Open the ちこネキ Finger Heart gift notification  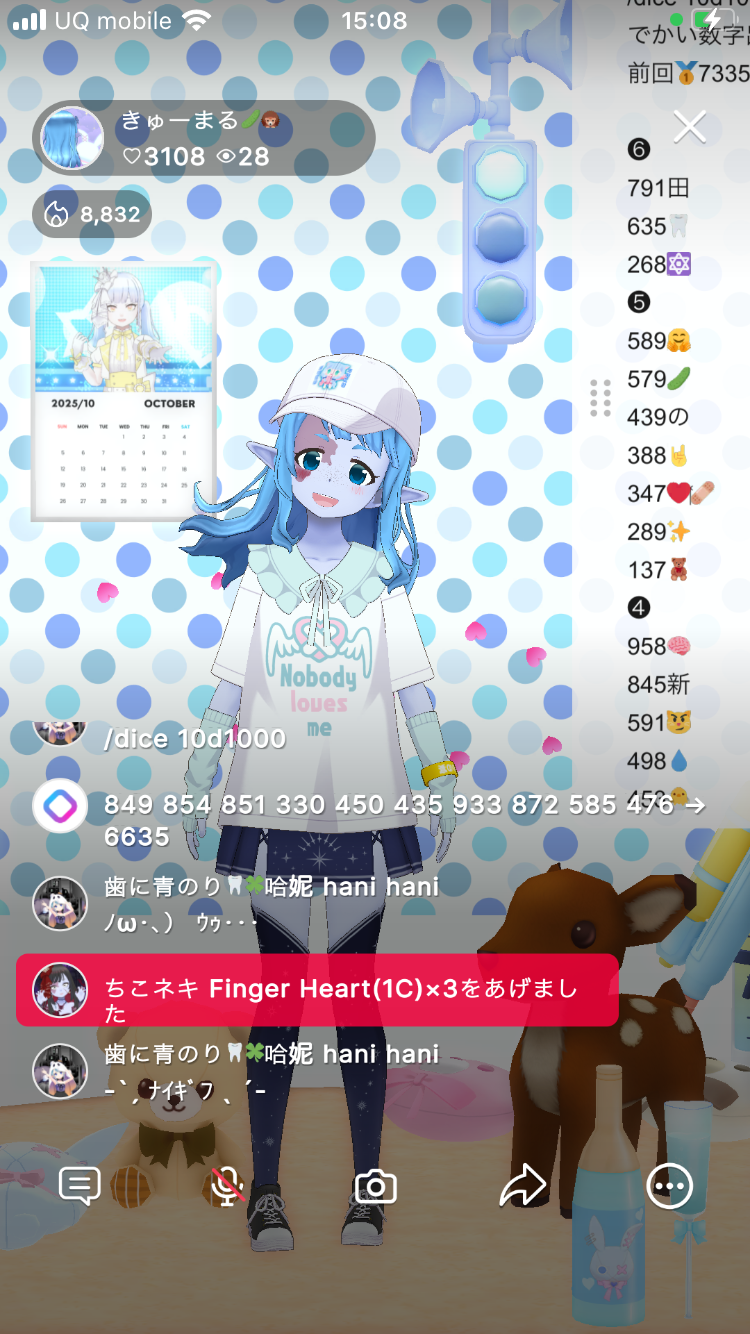pyautogui.click(x=317, y=990)
